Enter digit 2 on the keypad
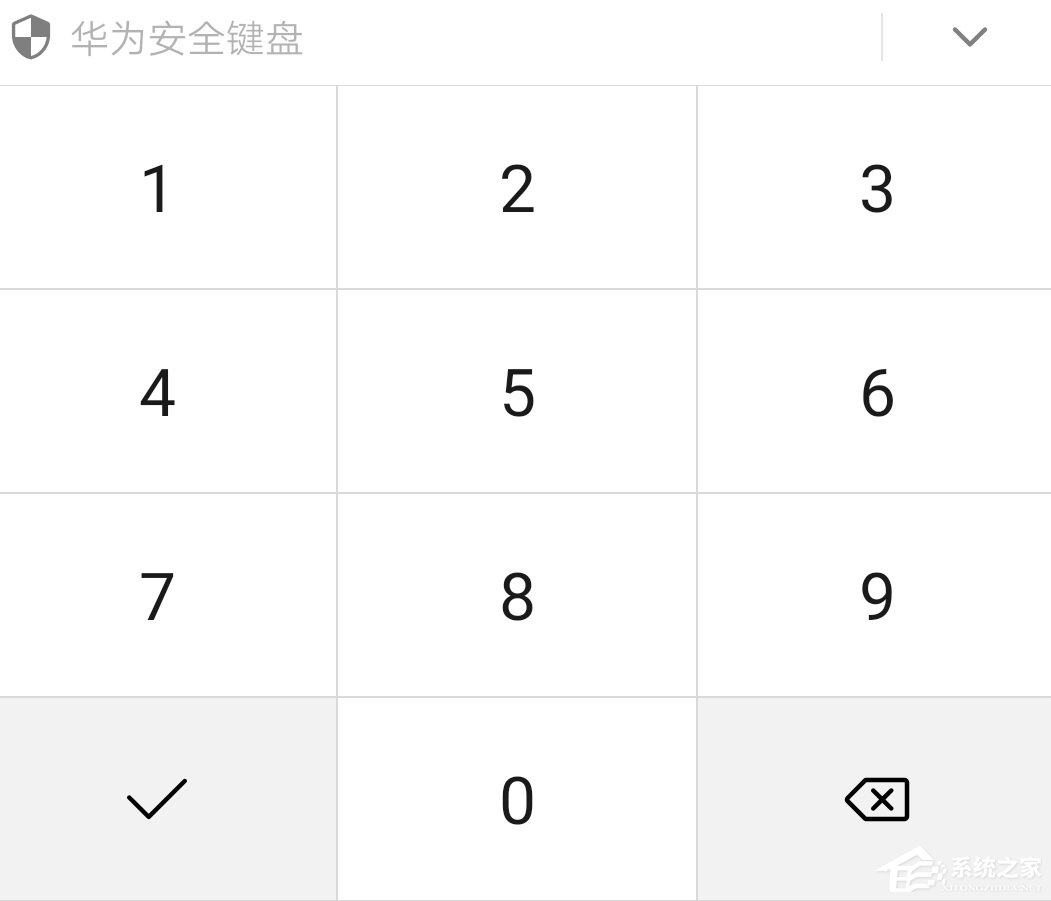The height and width of the screenshot is (901, 1051). tap(517, 188)
